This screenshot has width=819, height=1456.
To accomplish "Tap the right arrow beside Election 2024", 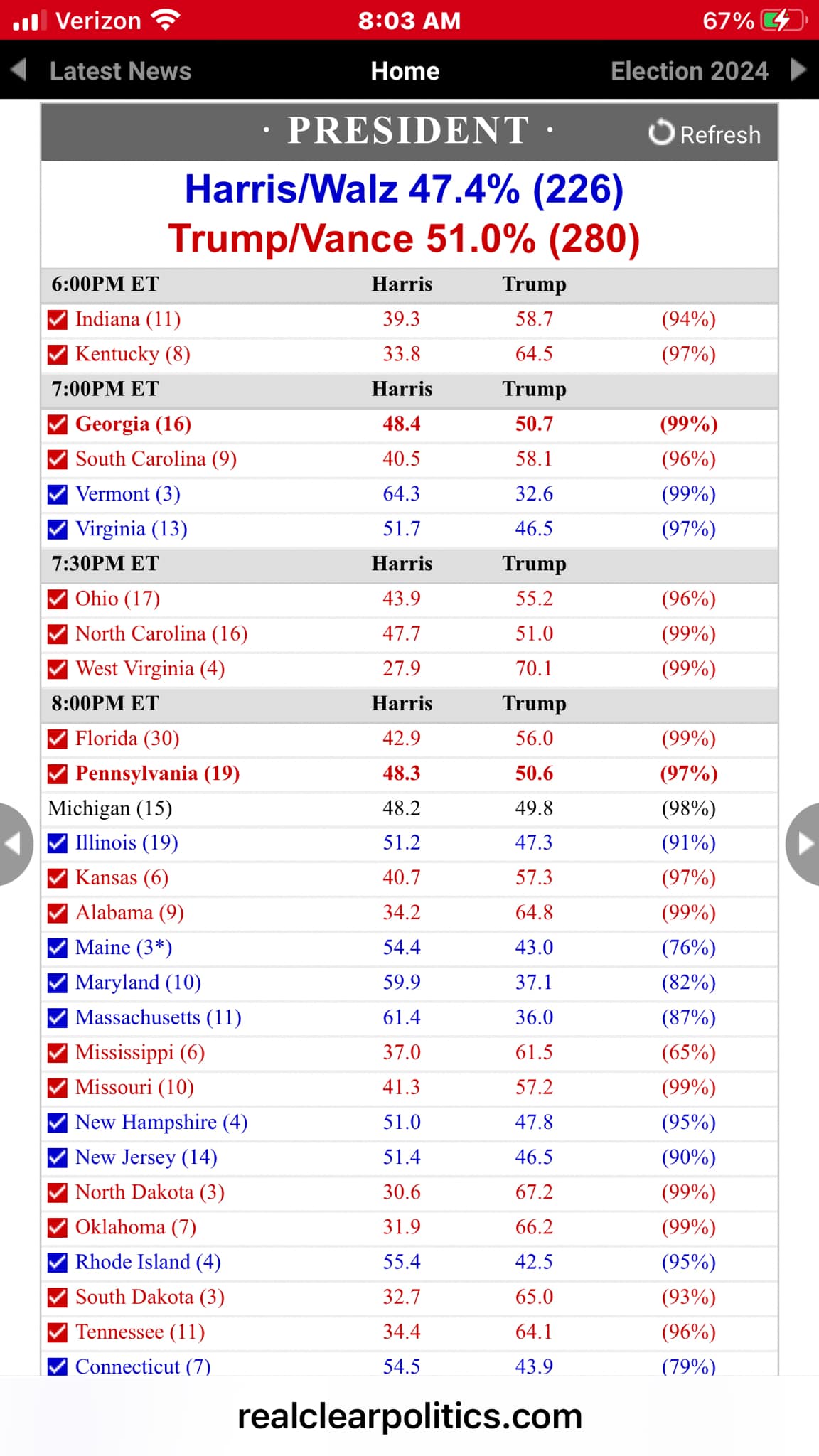I will (x=798, y=70).
